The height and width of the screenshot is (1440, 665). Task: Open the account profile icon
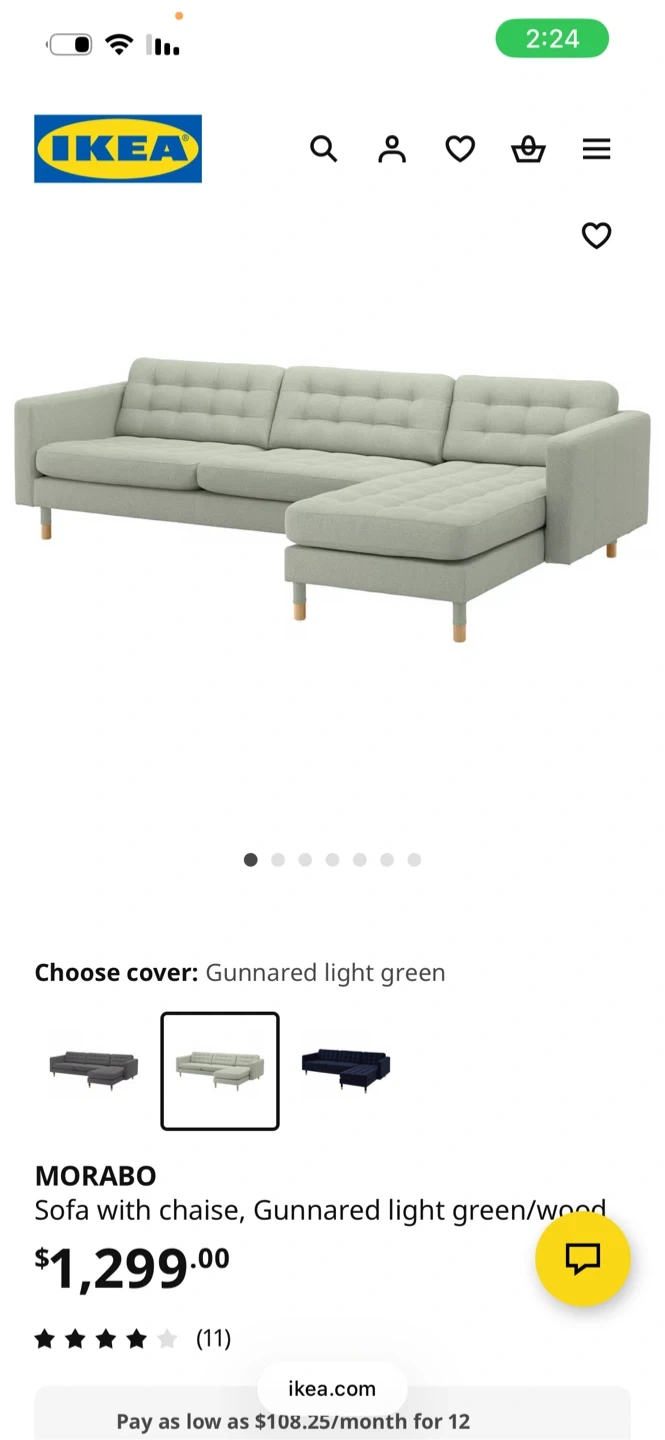(392, 149)
